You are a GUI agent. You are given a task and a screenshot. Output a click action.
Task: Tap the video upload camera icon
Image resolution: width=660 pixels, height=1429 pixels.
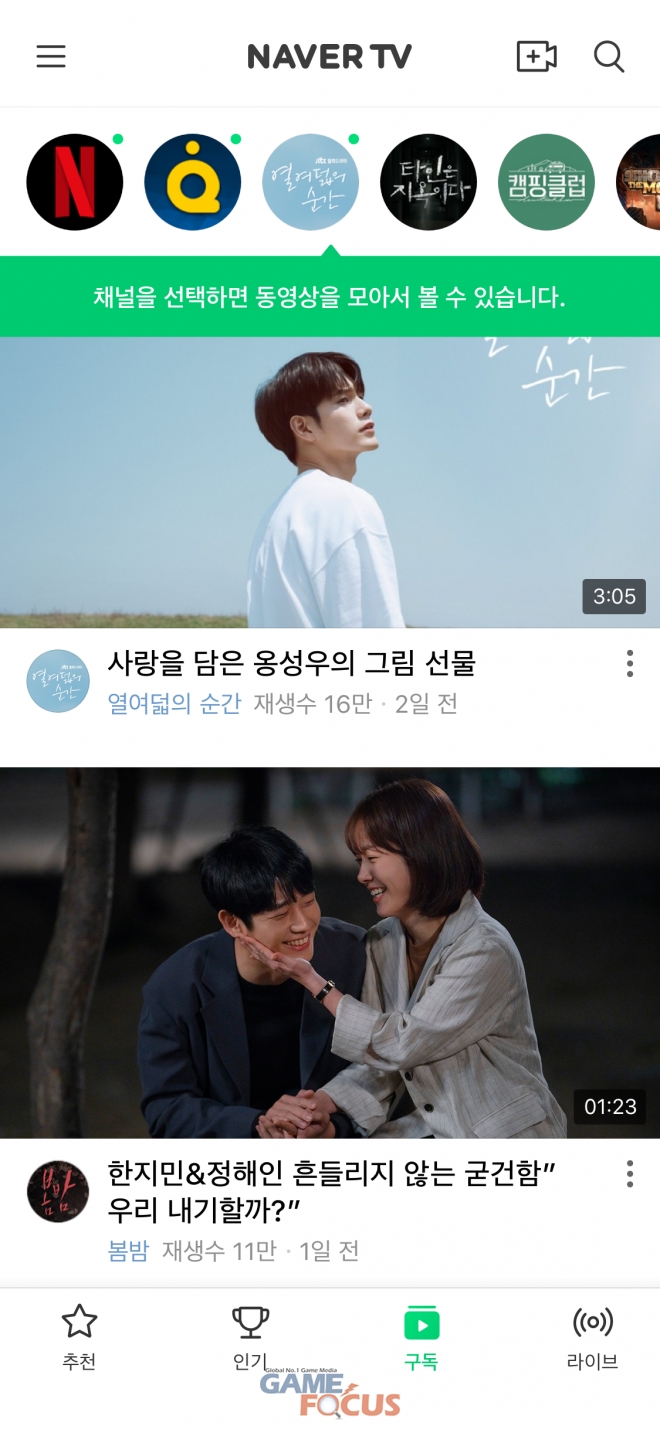[536, 57]
